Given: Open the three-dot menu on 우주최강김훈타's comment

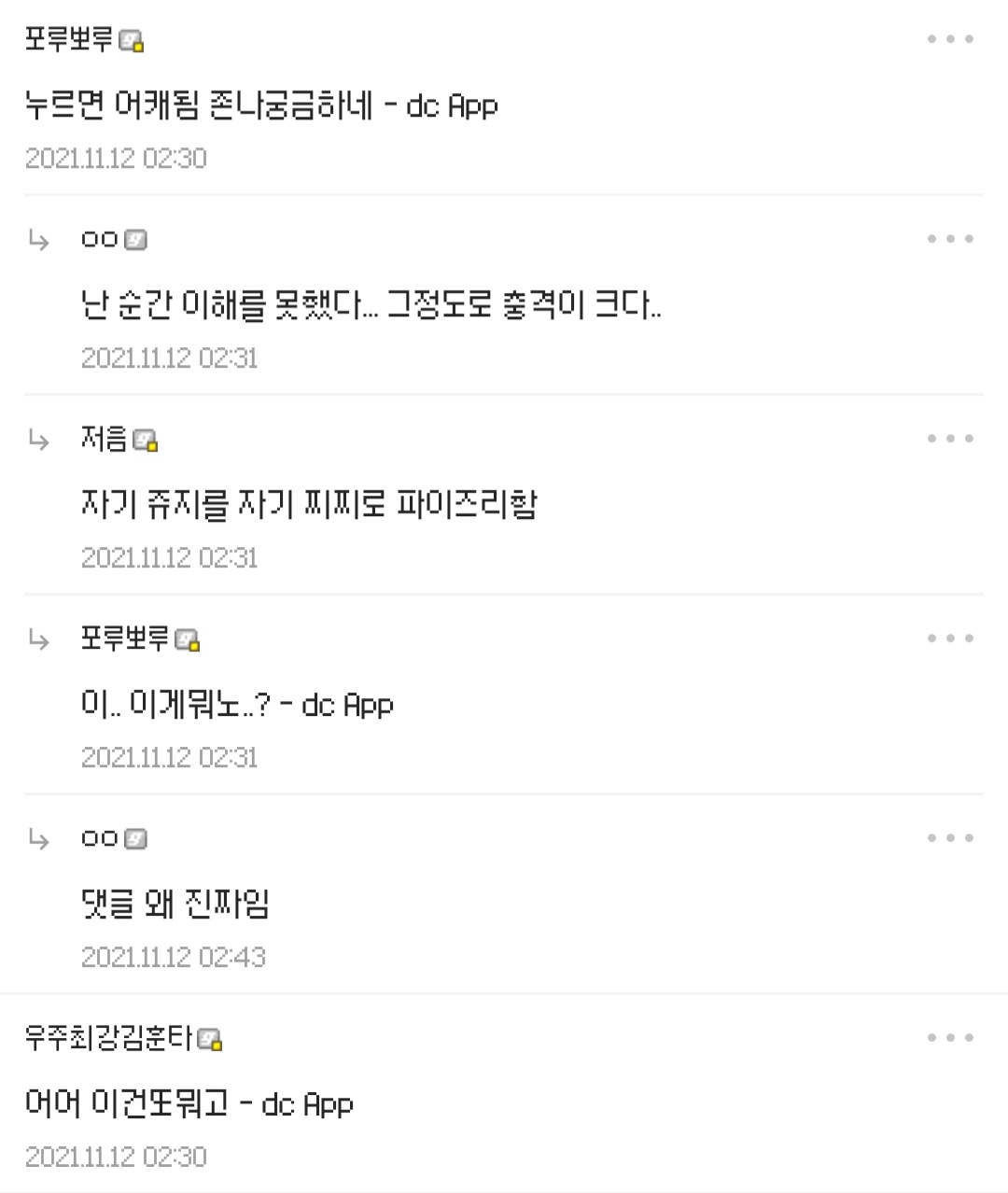Looking at the screenshot, I should [x=950, y=1038].
